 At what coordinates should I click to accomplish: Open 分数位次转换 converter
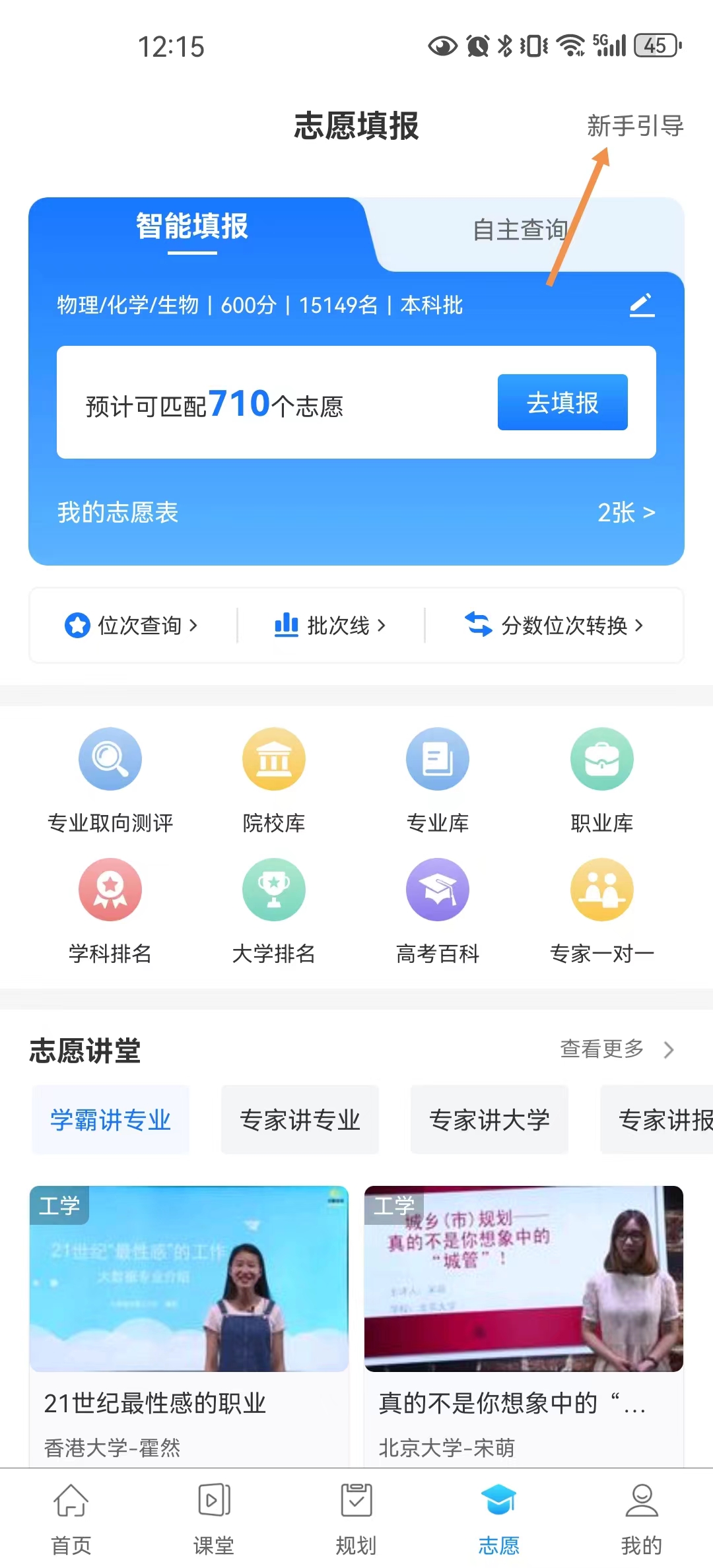pyautogui.click(x=553, y=625)
